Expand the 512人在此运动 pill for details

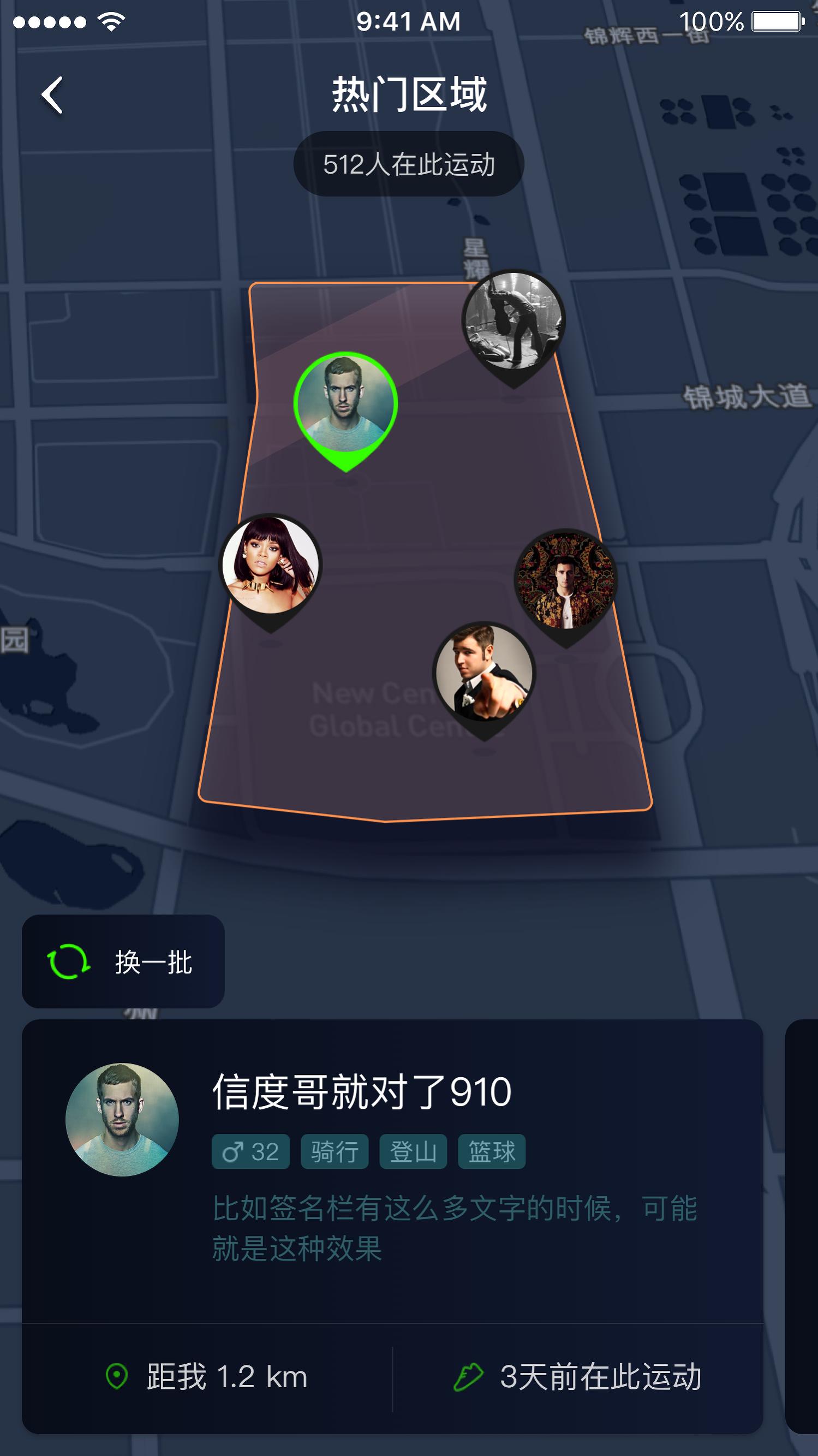pos(409,164)
